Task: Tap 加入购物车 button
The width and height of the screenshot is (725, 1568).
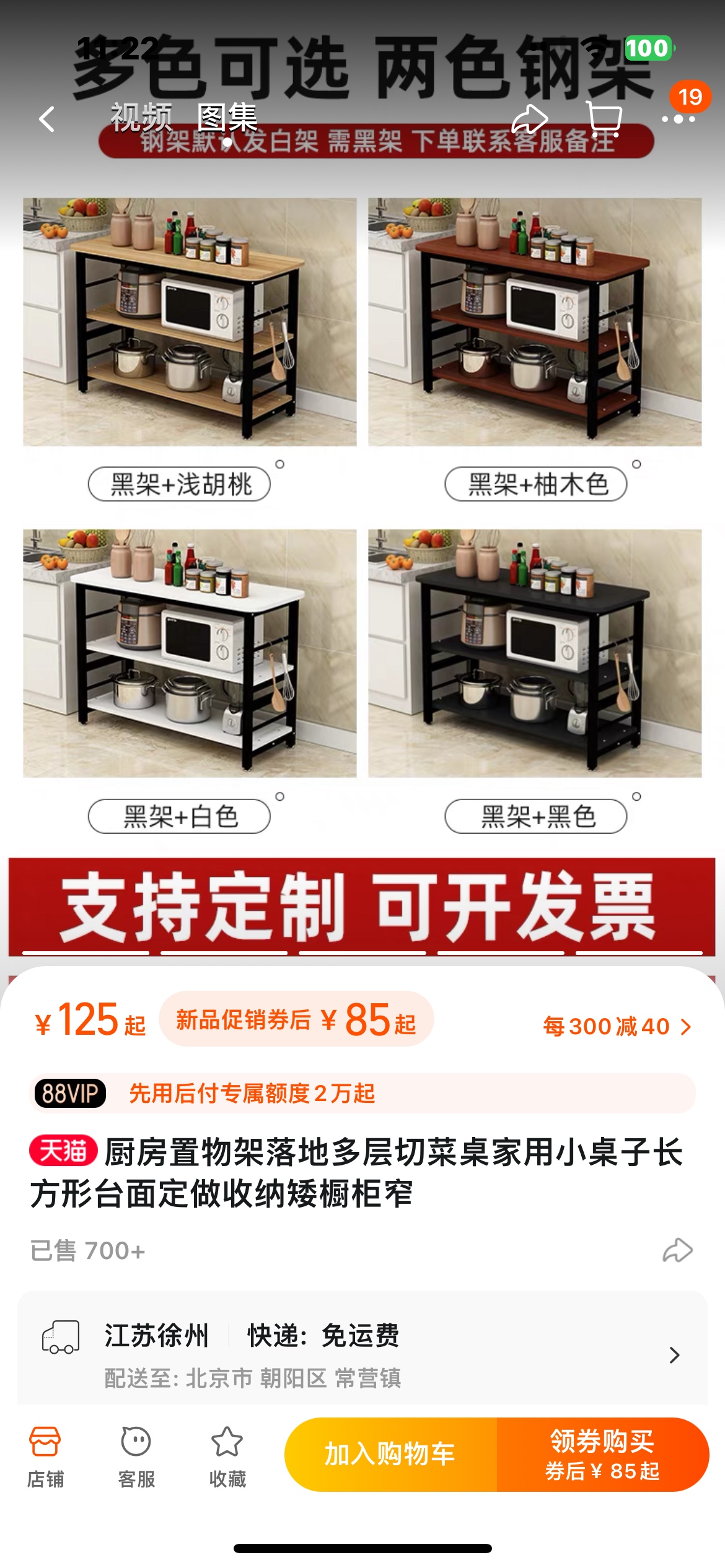Action: tap(390, 1454)
